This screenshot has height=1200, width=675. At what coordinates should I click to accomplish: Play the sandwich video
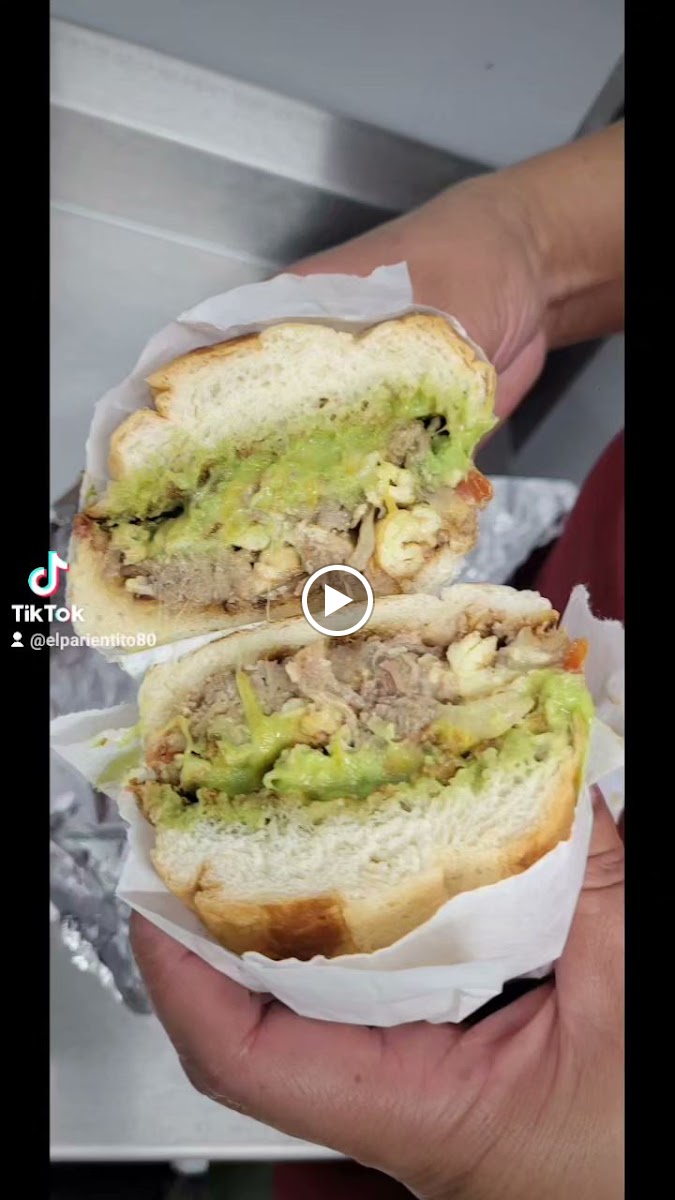coord(337,600)
